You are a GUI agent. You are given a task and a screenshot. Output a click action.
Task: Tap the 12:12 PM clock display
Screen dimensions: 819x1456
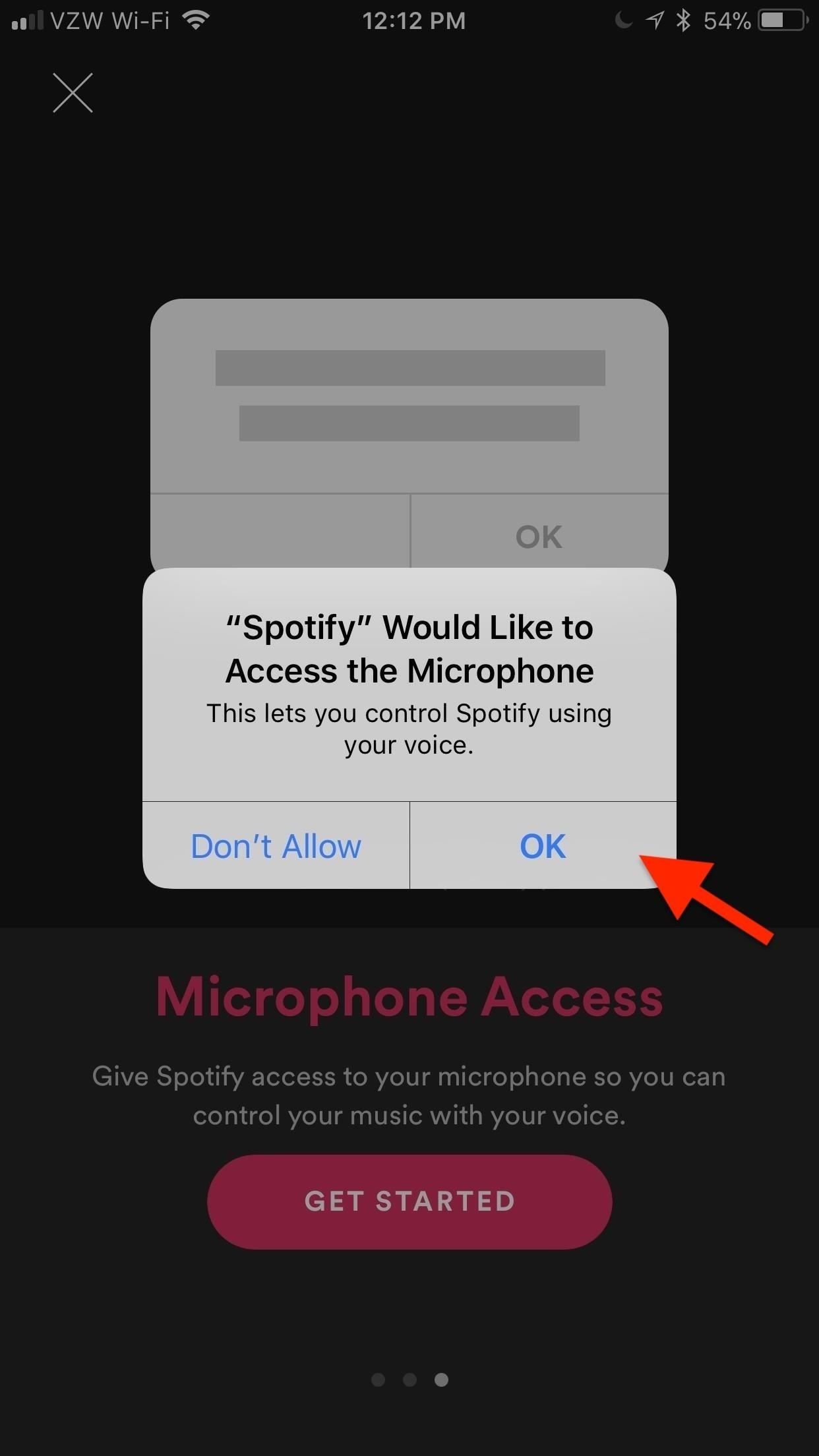pos(413,20)
